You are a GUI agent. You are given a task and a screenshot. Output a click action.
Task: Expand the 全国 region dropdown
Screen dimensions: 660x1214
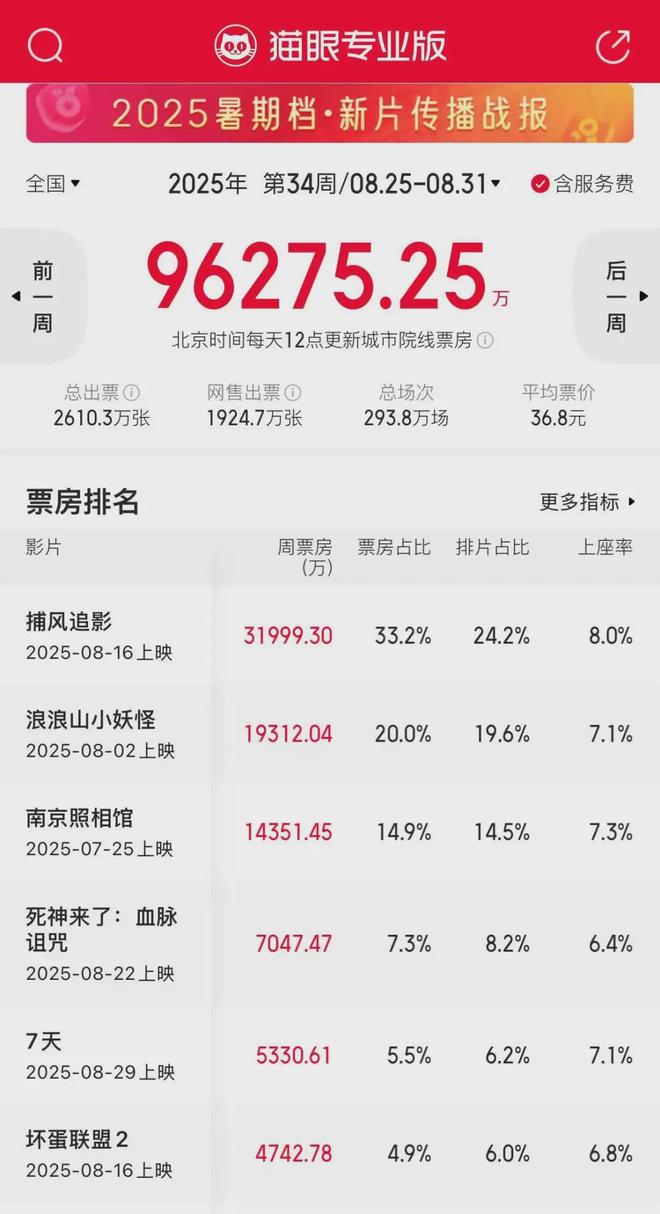point(53,184)
